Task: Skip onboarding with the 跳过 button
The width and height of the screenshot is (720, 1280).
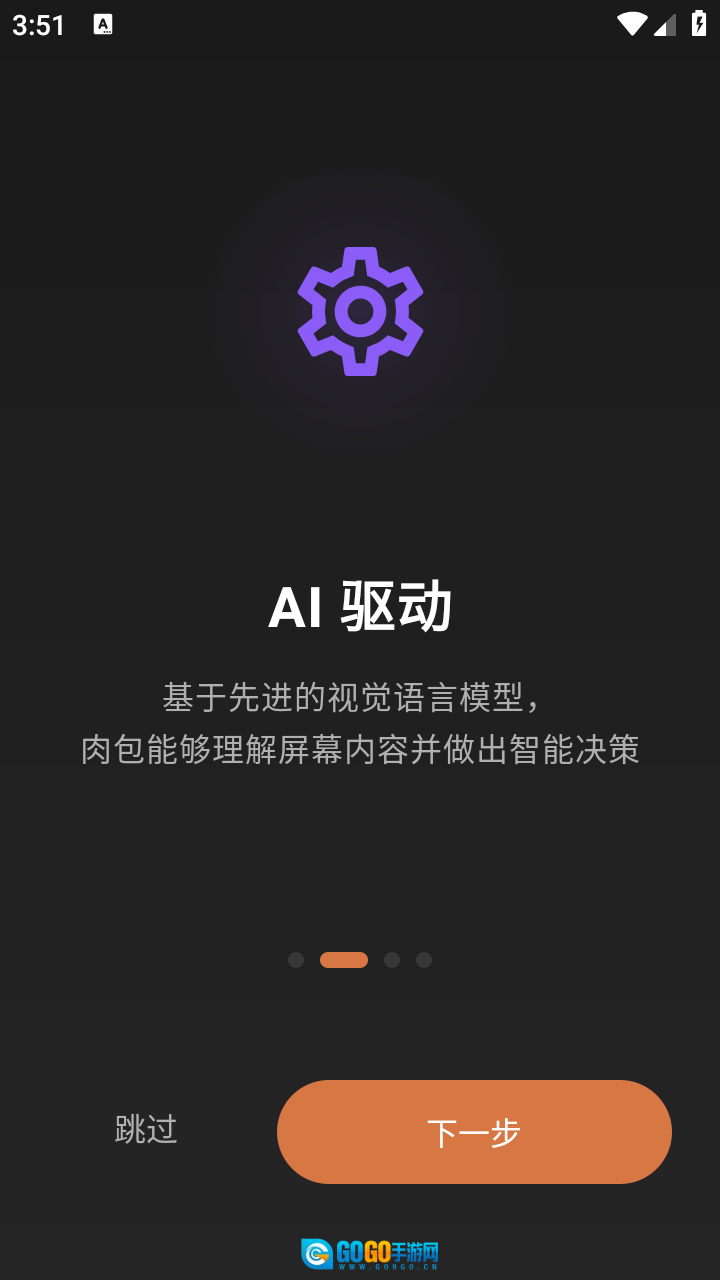Action: (146, 1130)
